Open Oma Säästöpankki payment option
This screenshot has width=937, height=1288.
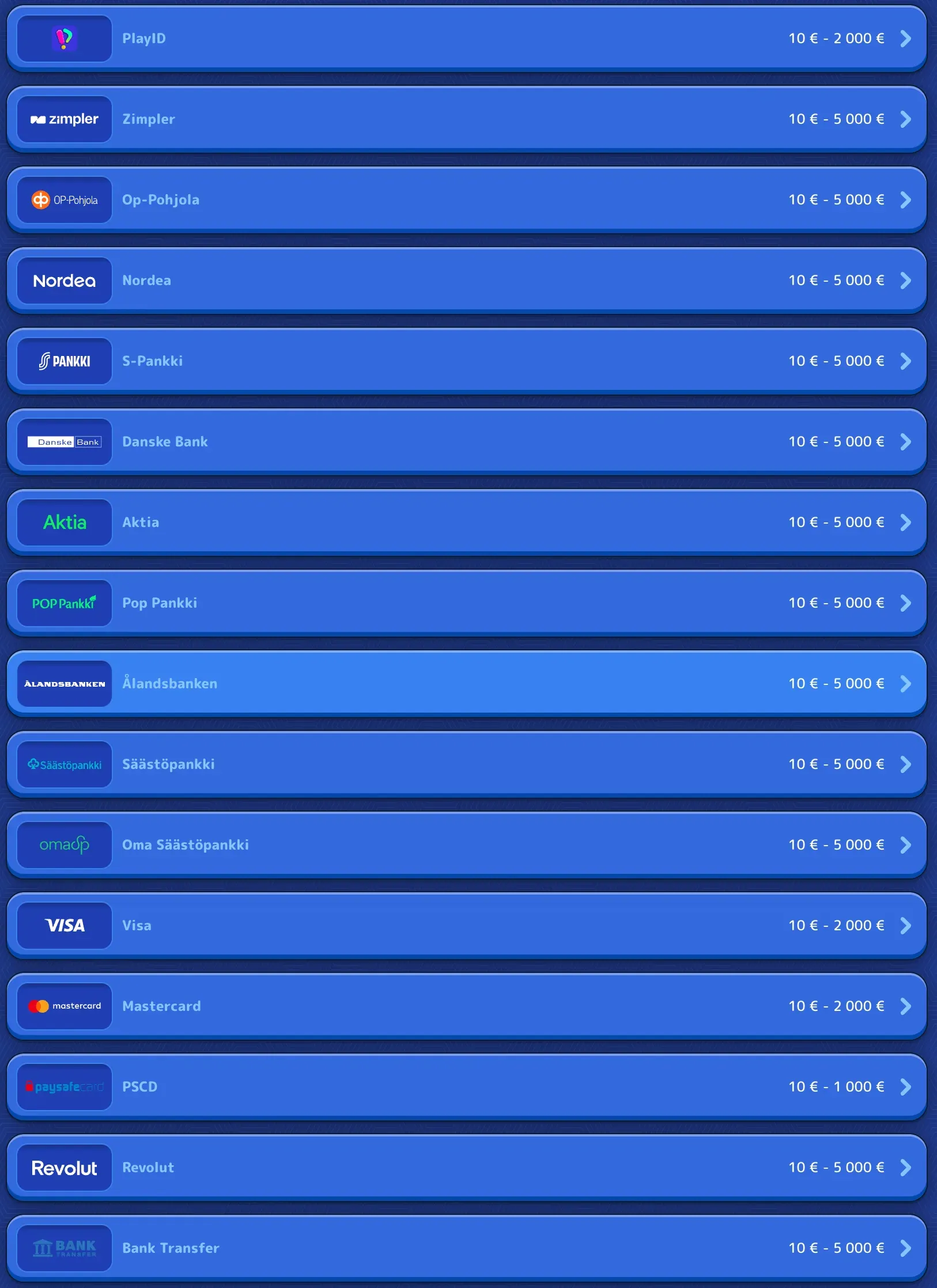click(x=467, y=845)
